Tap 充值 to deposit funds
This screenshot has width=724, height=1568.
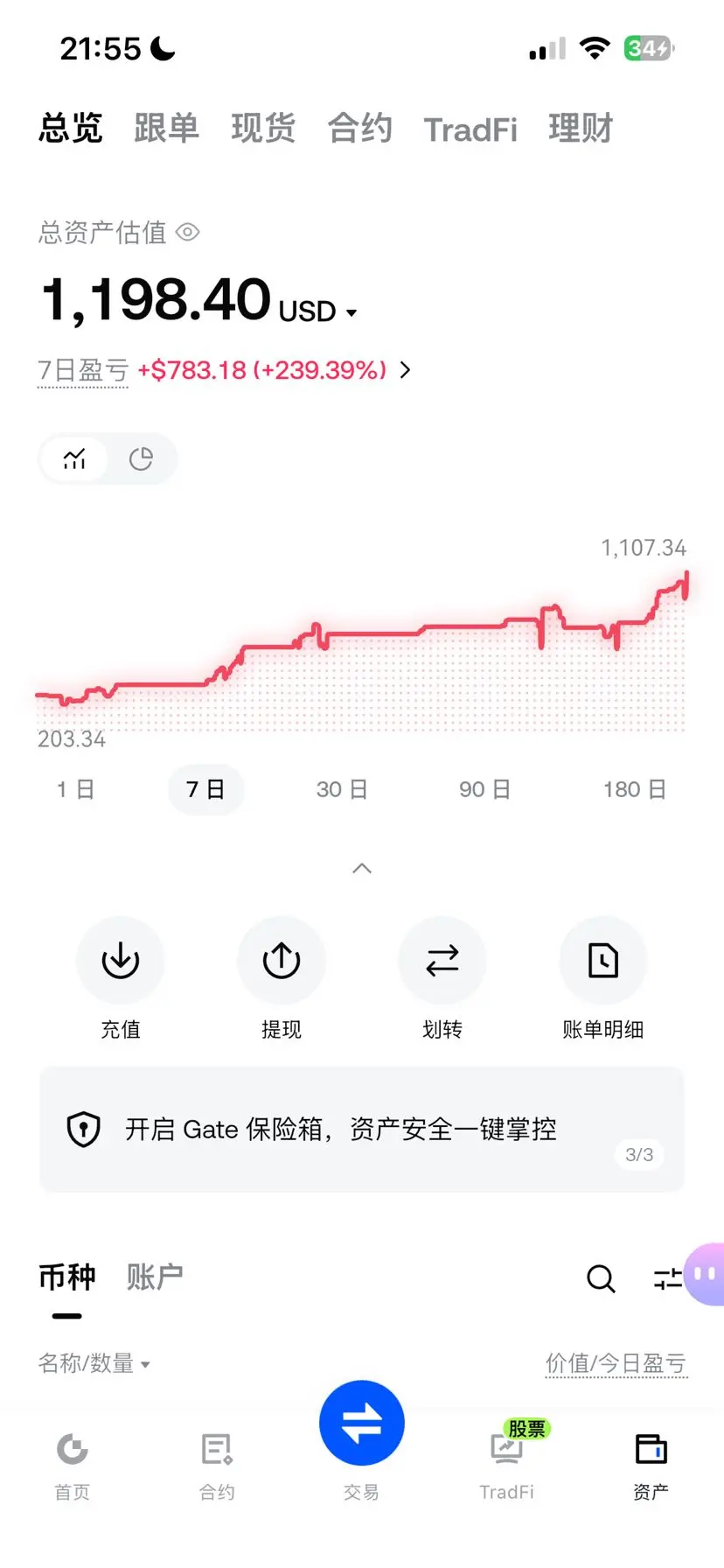point(121,978)
